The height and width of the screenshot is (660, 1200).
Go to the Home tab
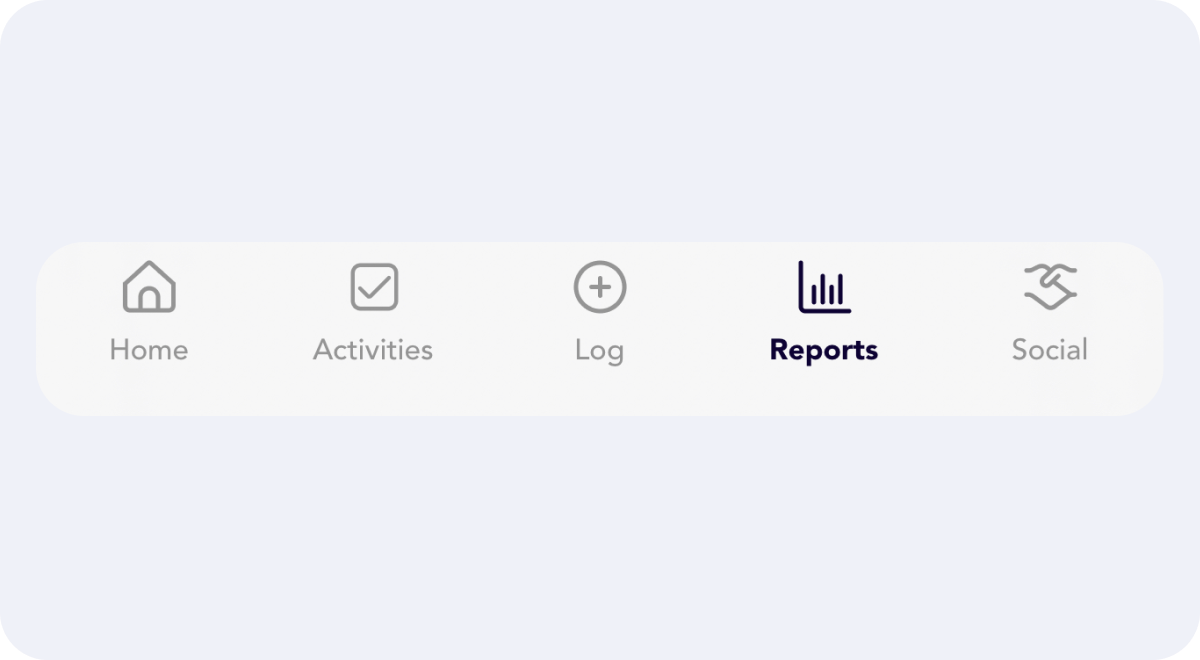pos(149,313)
